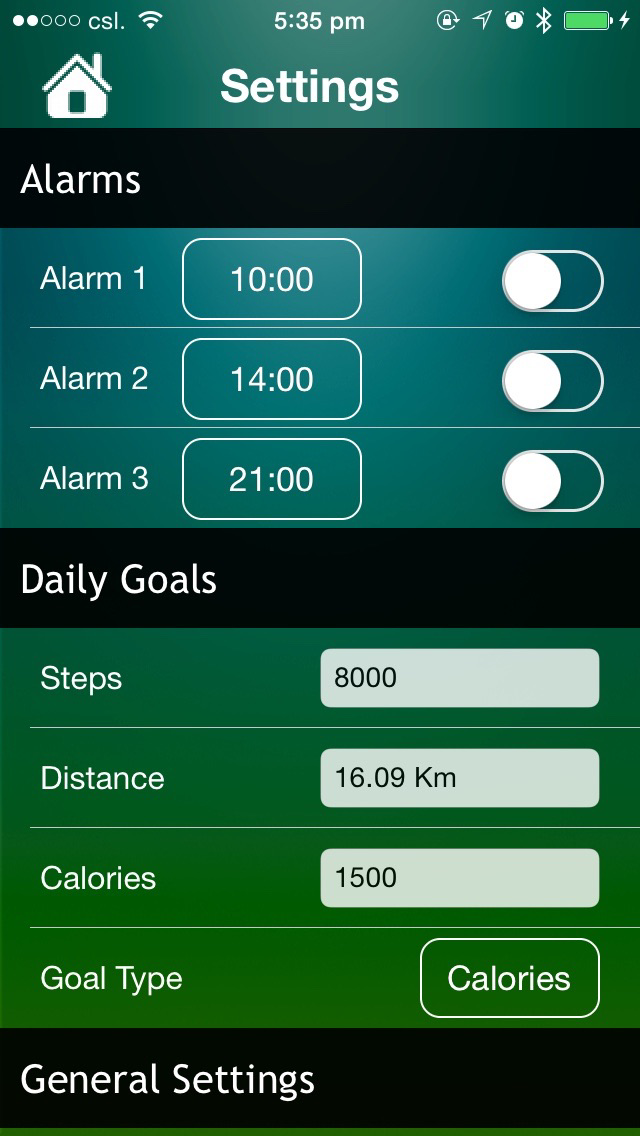Change Alarm 2 time 14:00

click(x=272, y=379)
